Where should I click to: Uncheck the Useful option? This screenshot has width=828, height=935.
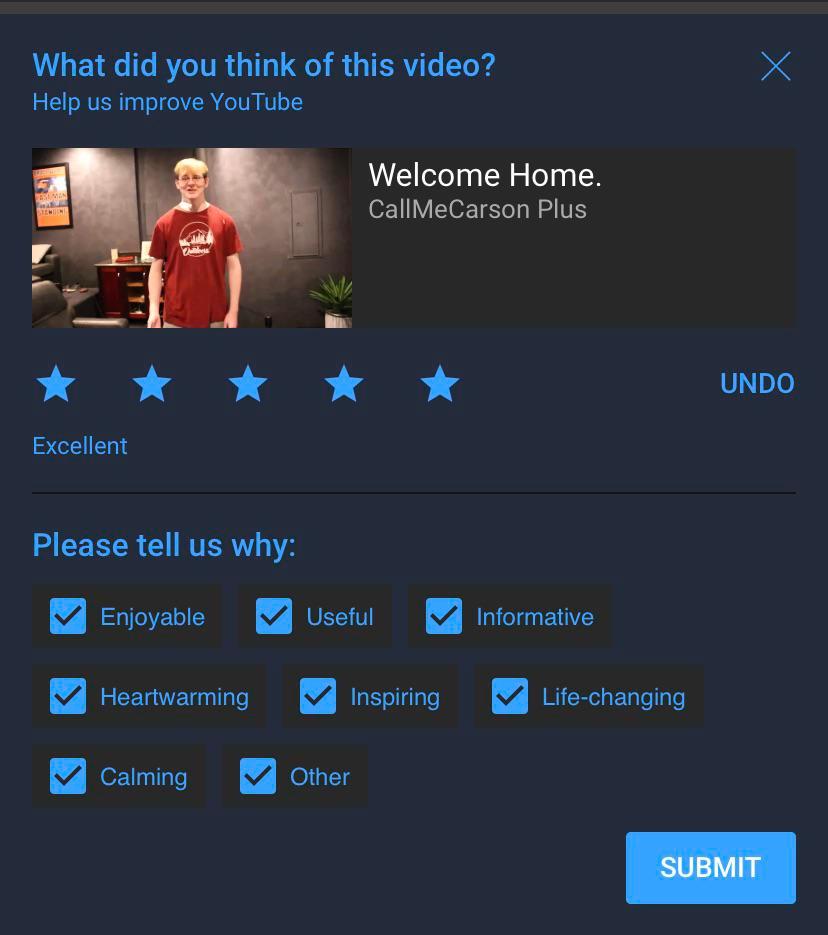tap(274, 617)
